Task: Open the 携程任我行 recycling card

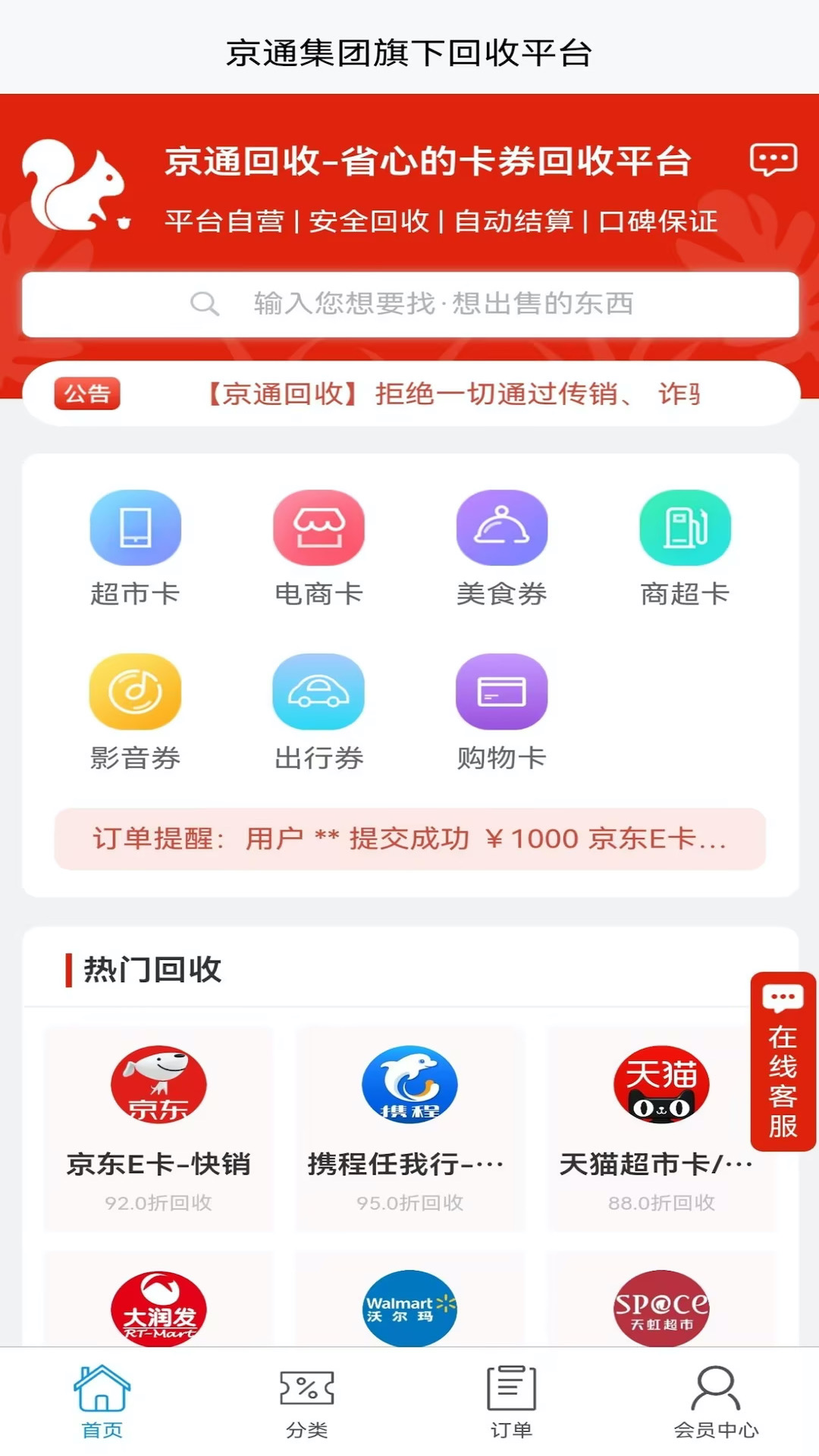Action: pos(409,1129)
